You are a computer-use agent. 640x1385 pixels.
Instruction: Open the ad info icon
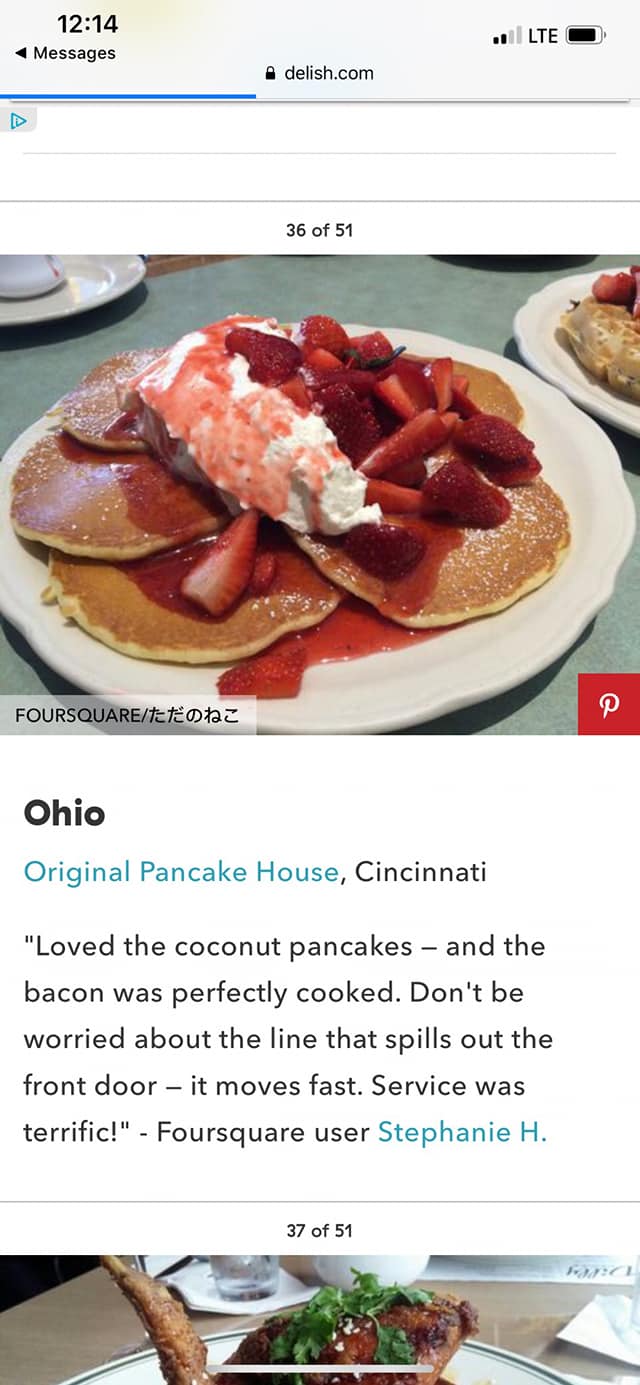[18, 120]
